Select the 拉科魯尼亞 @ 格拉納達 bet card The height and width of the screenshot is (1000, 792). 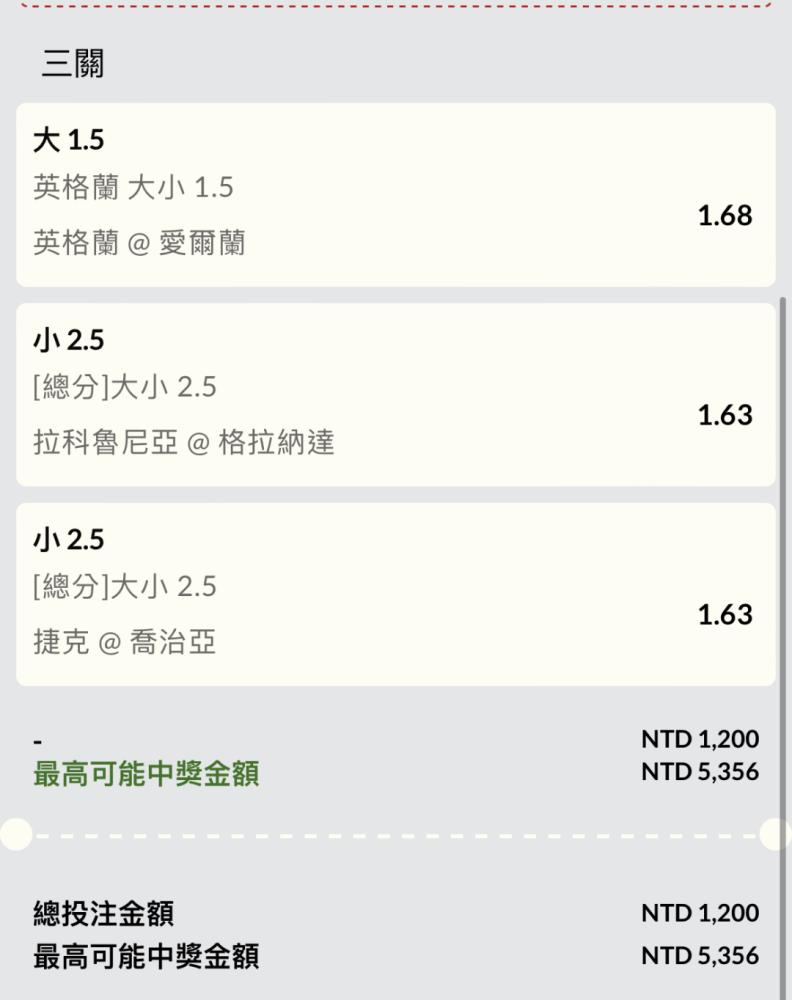(395, 395)
